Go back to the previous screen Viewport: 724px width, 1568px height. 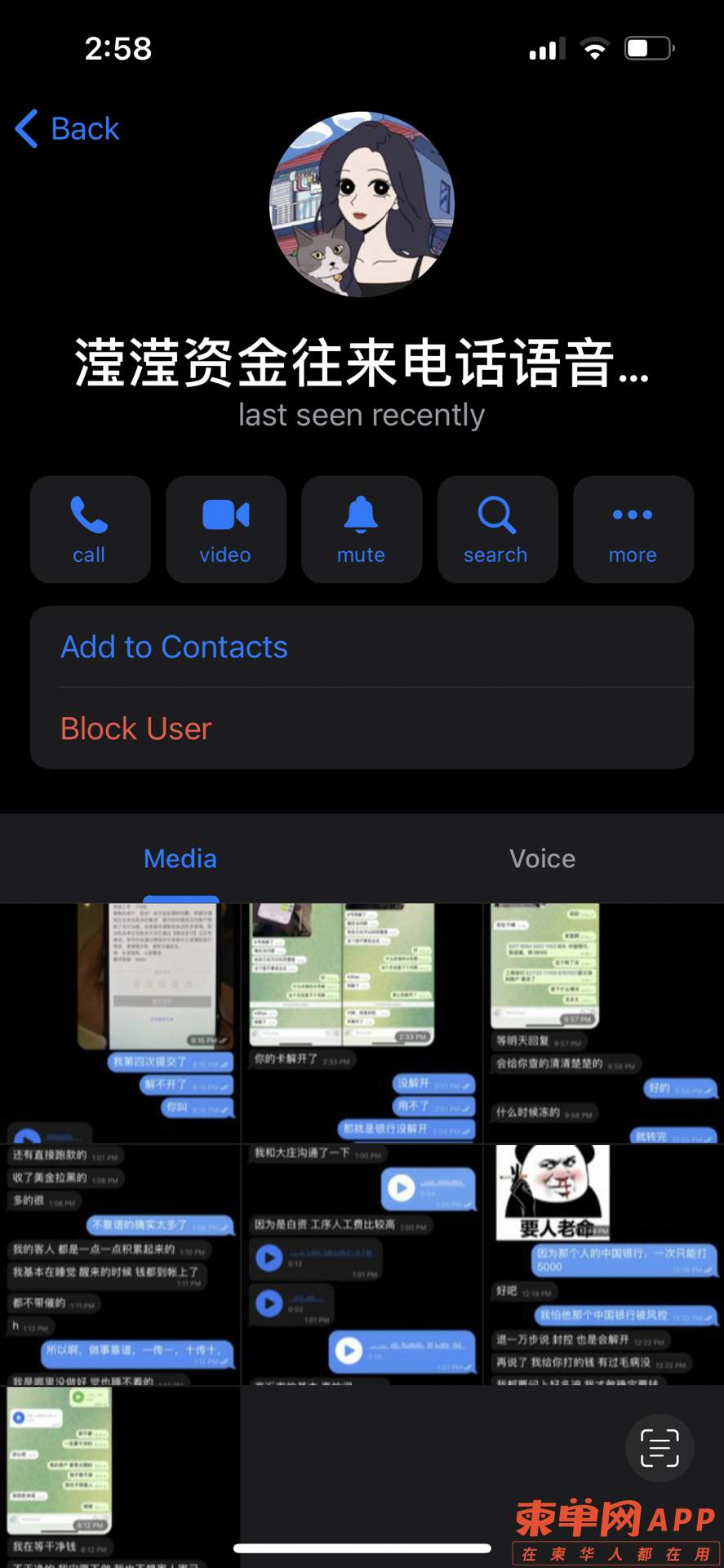pyautogui.click(x=68, y=129)
